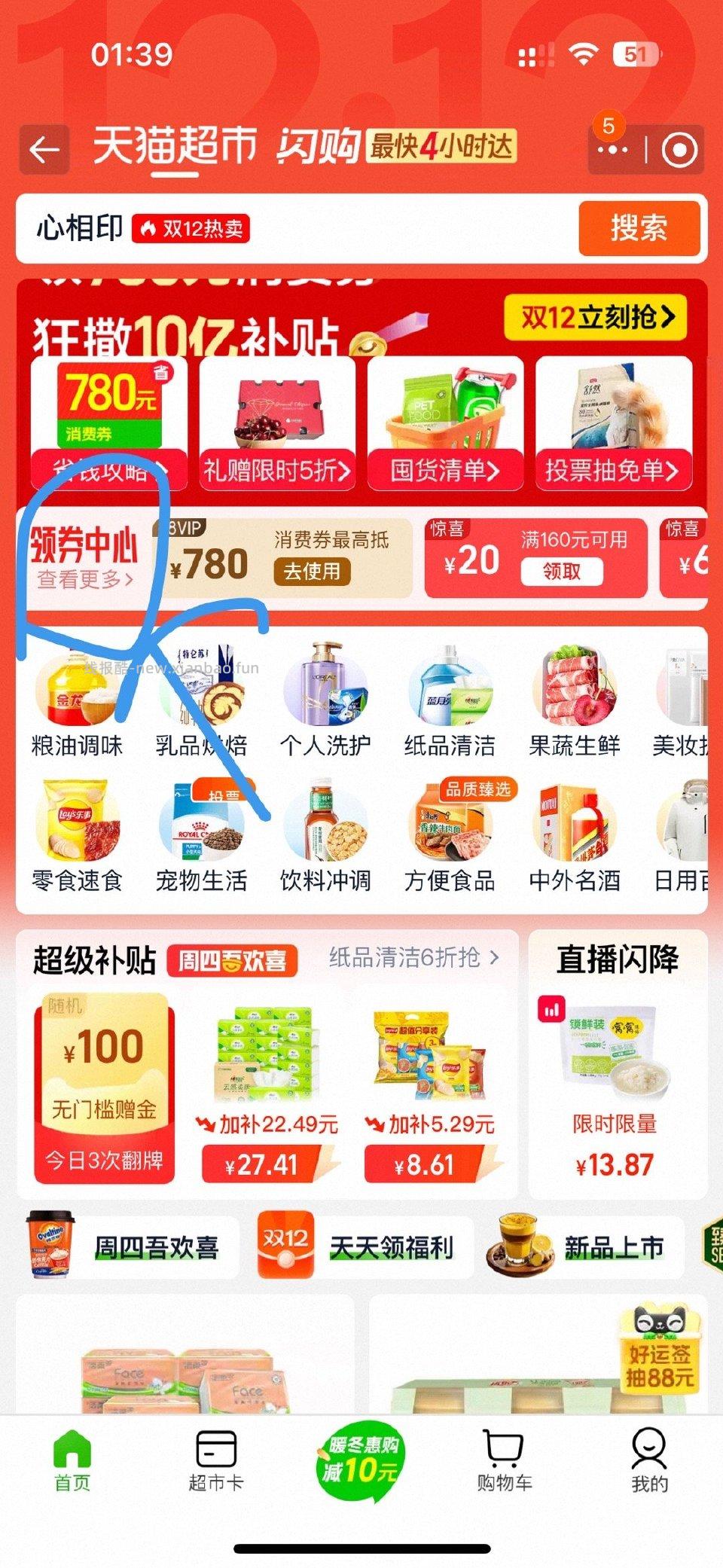Tap the 果蔬生鲜 category icon

(x=575, y=693)
